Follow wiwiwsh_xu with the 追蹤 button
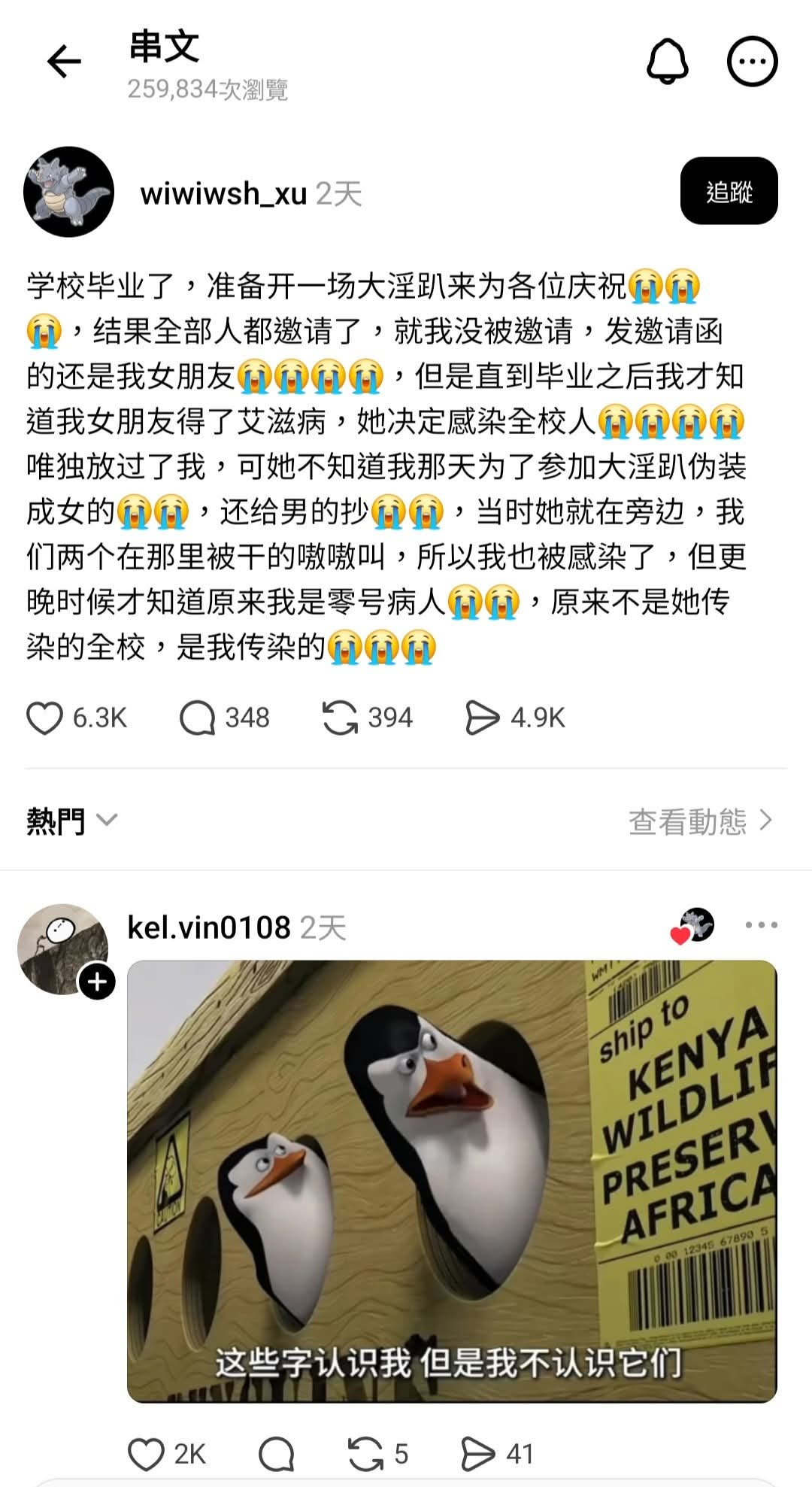This screenshot has width=812, height=1487. (729, 191)
